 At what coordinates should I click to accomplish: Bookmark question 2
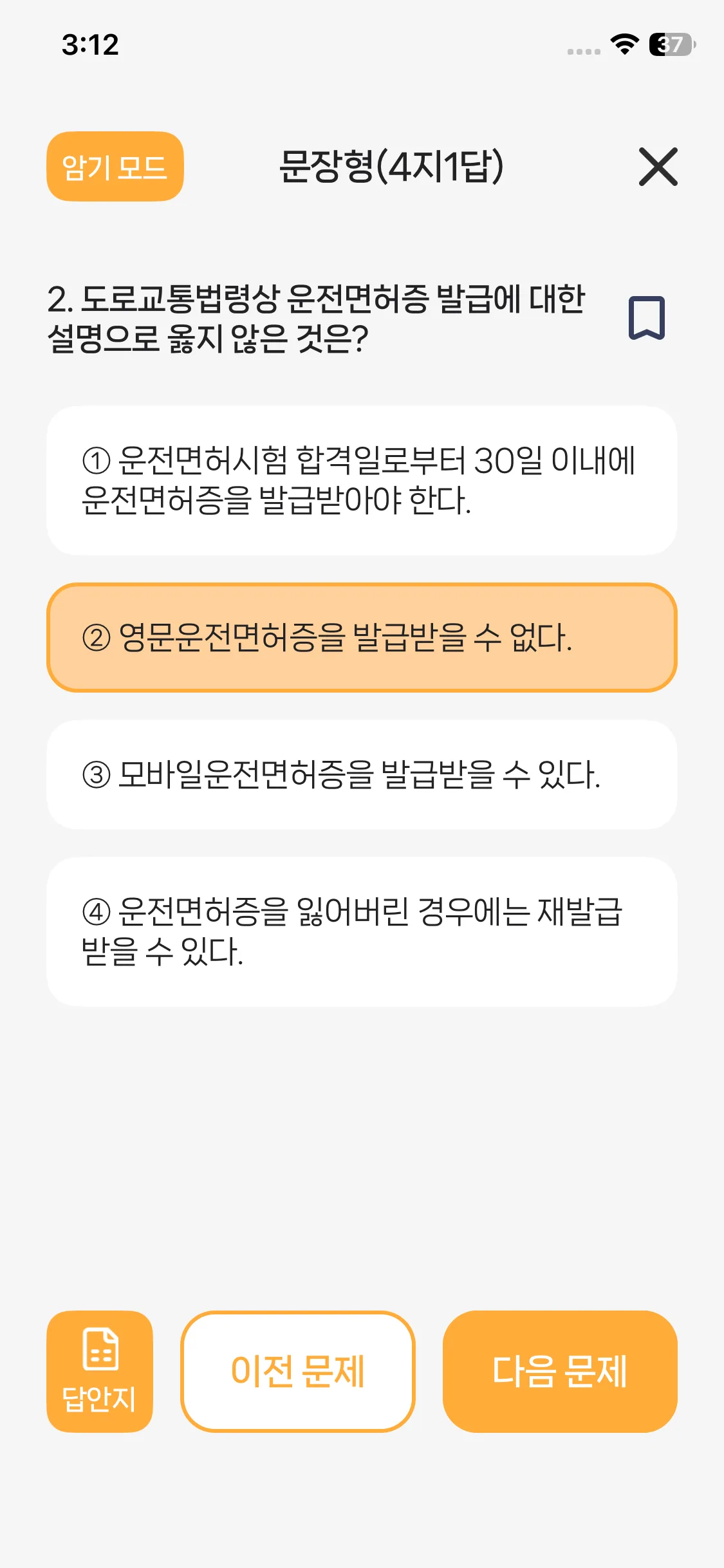(646, 317)
